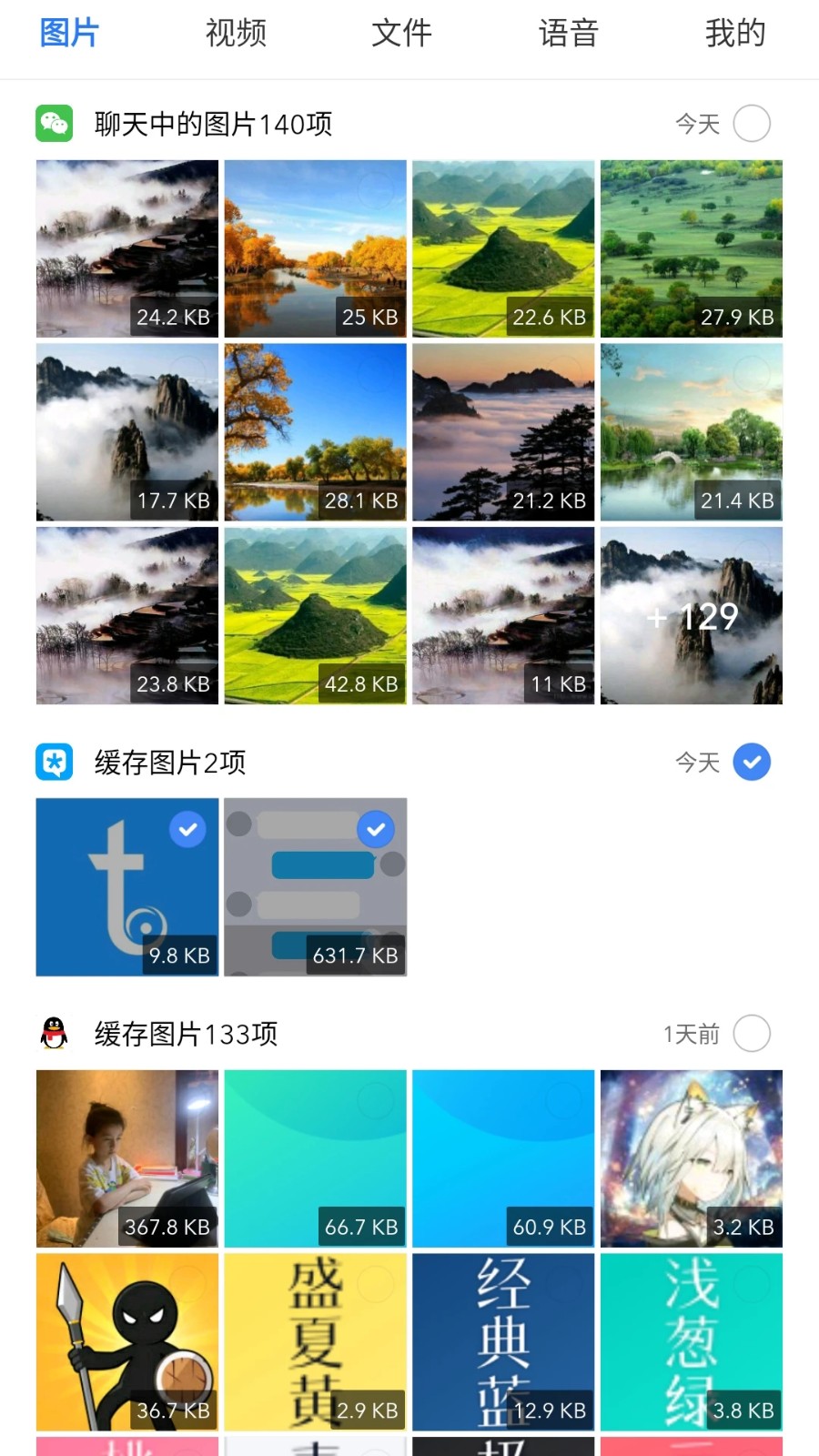Open the 语音 tab

point(568,34)
